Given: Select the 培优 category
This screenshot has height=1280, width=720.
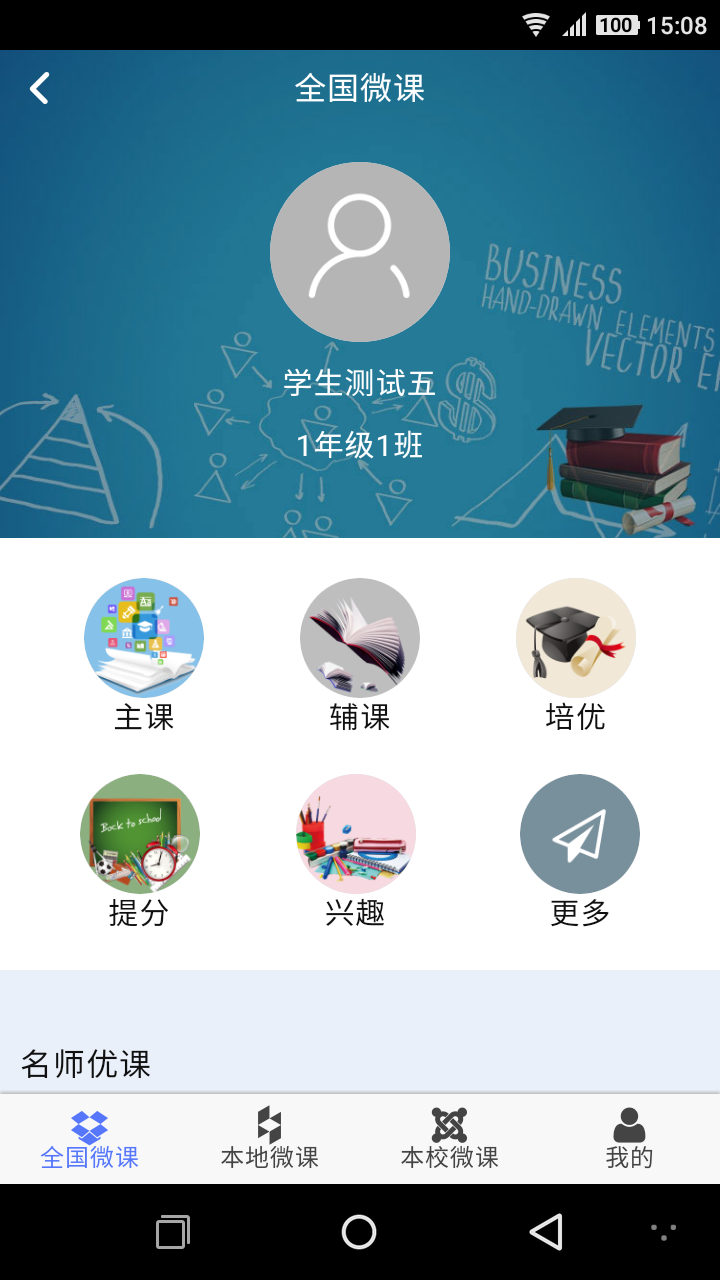Looking at the screenshot, I should pos(576,638).
